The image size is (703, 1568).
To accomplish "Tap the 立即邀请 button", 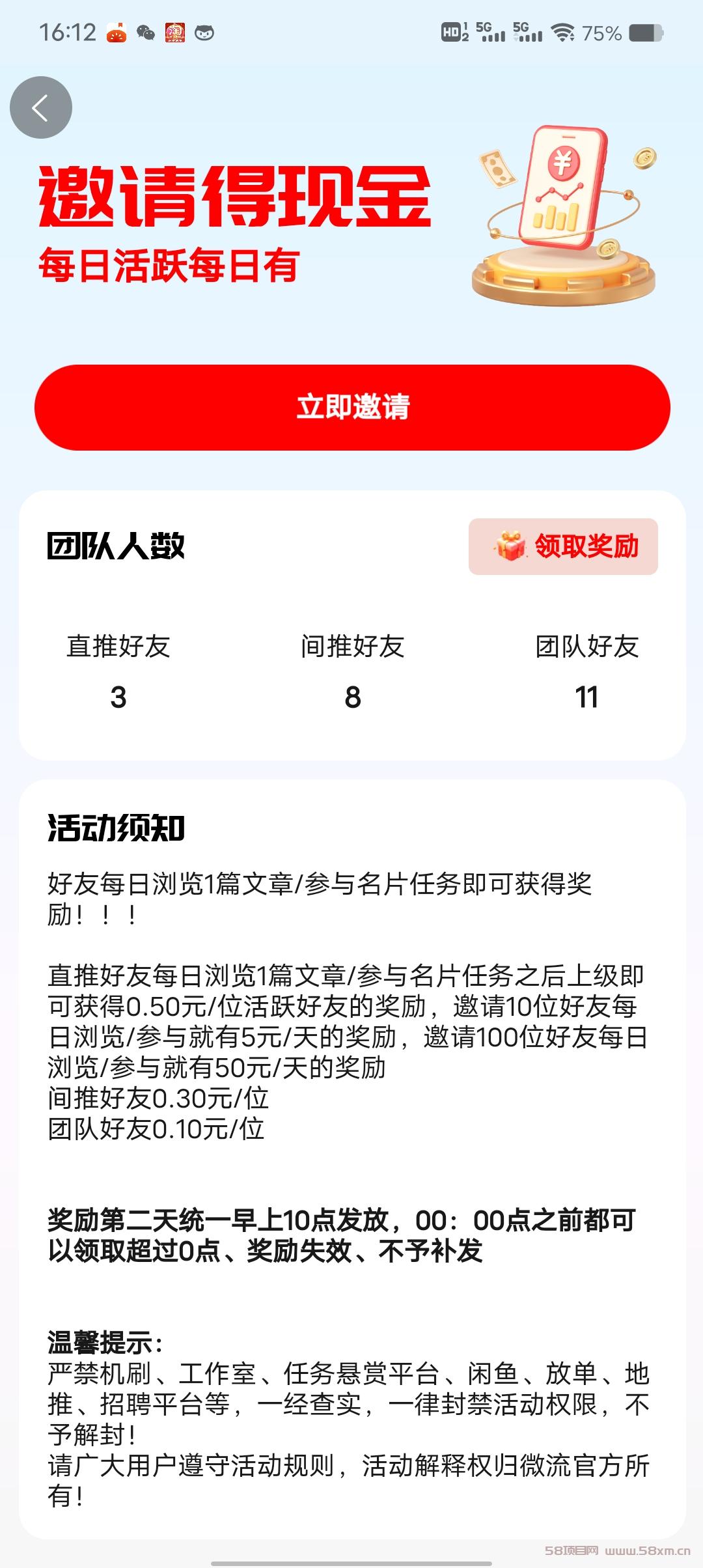I will (x=352, y=408).
